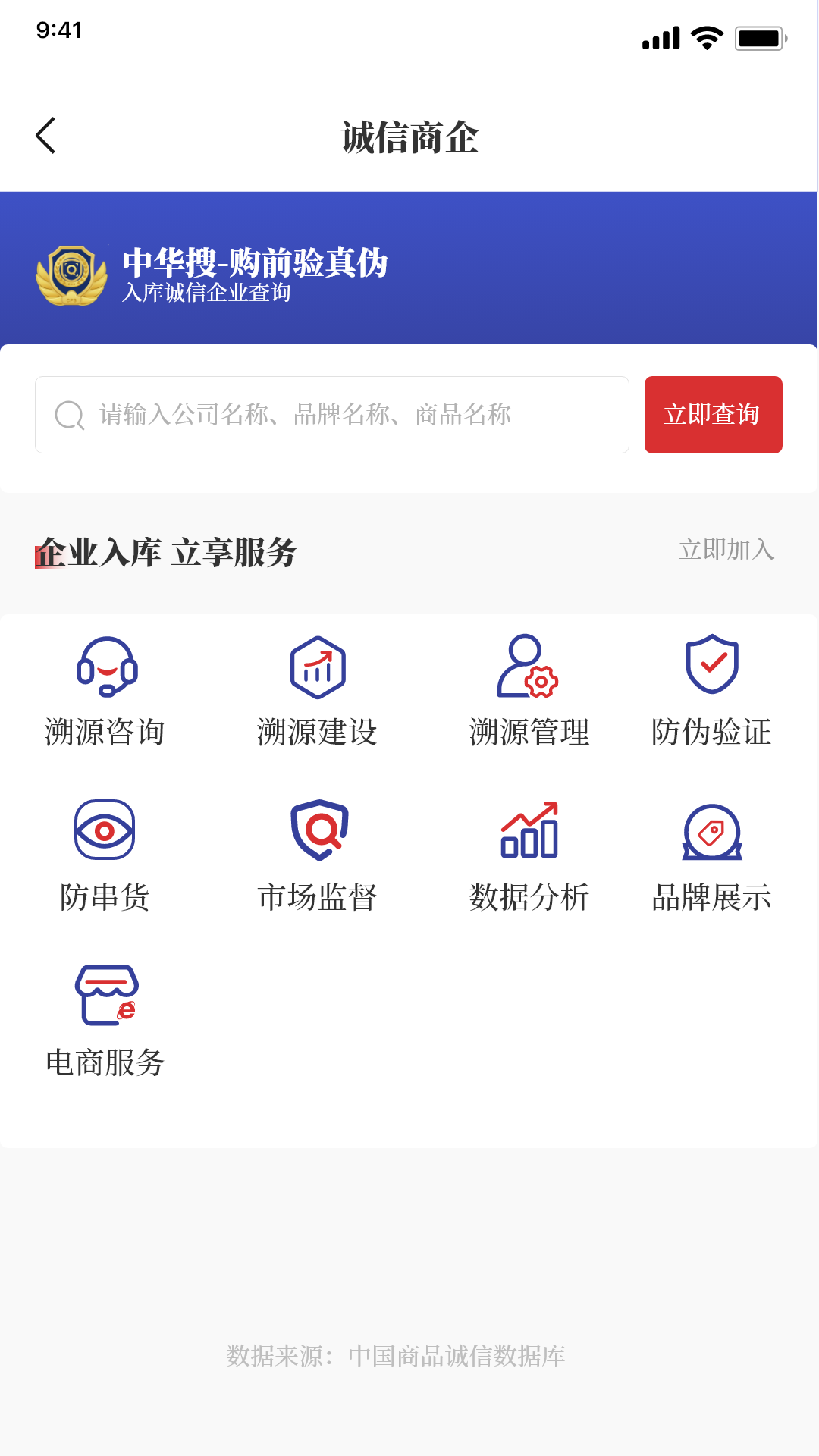
Task: Open 防伪验证 verification
Action: [x=711, y=692]
